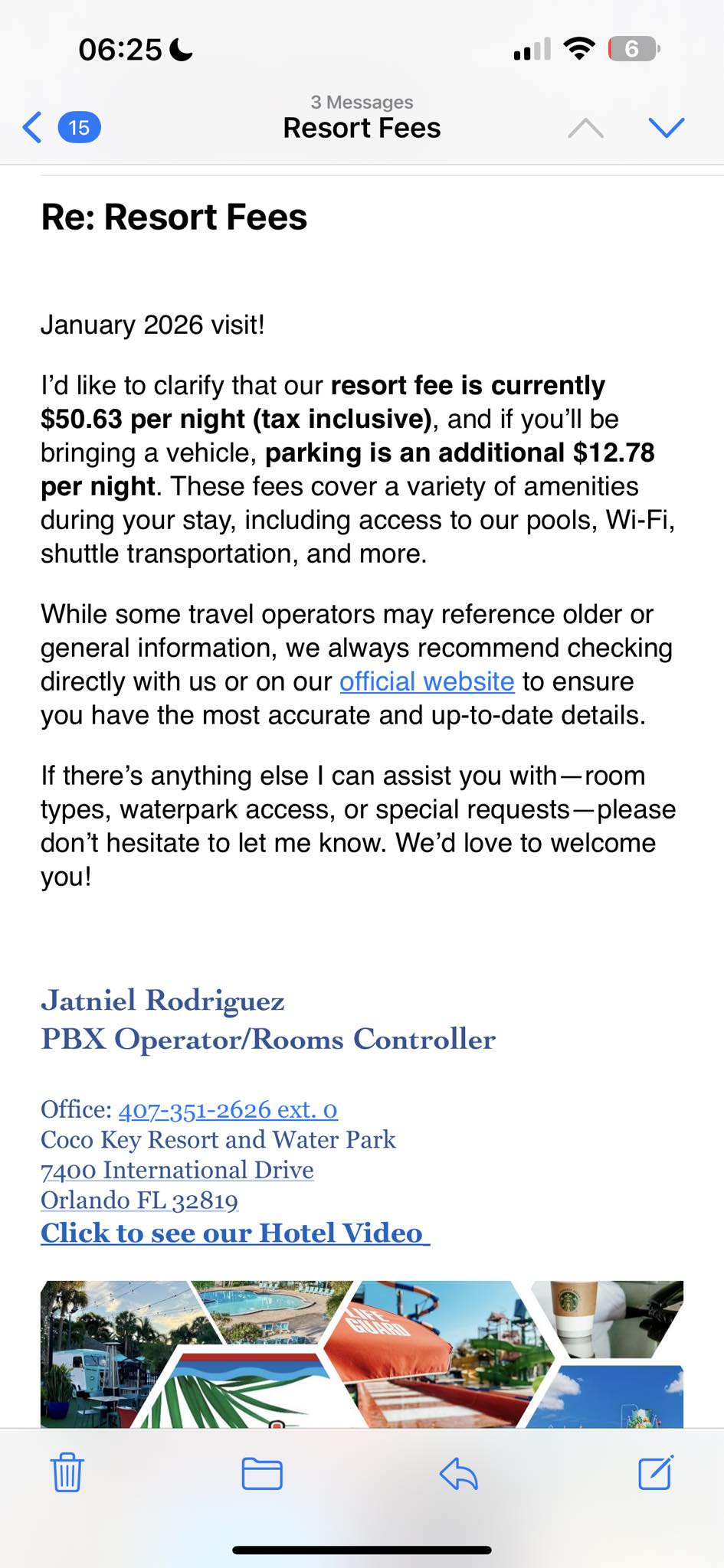Open the official website link

click(x=427, y=681)
